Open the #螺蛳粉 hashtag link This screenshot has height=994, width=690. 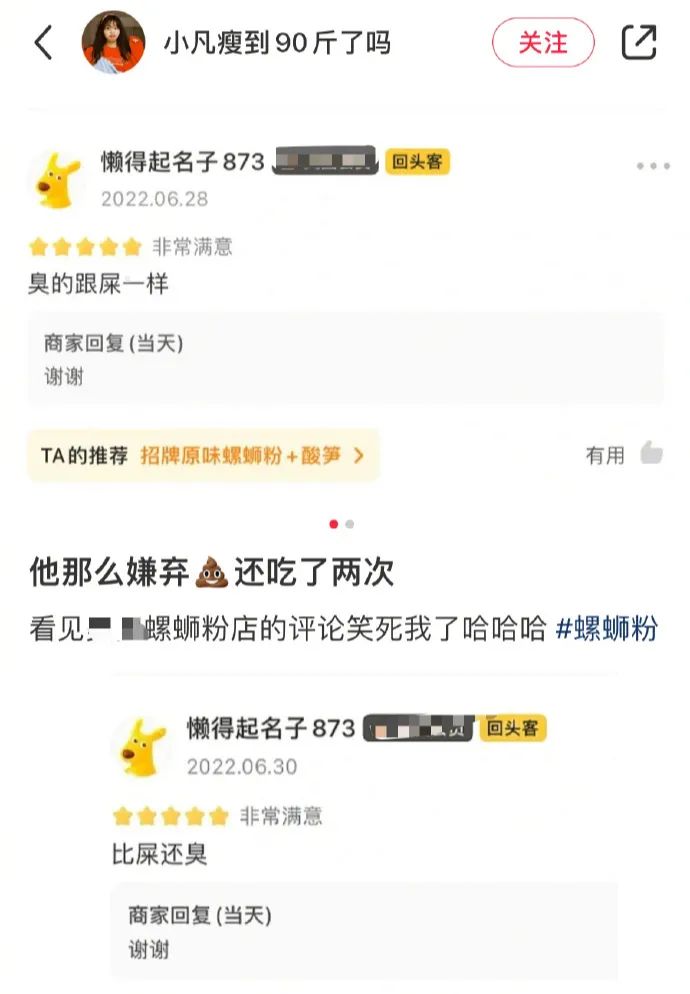(606, 629)
